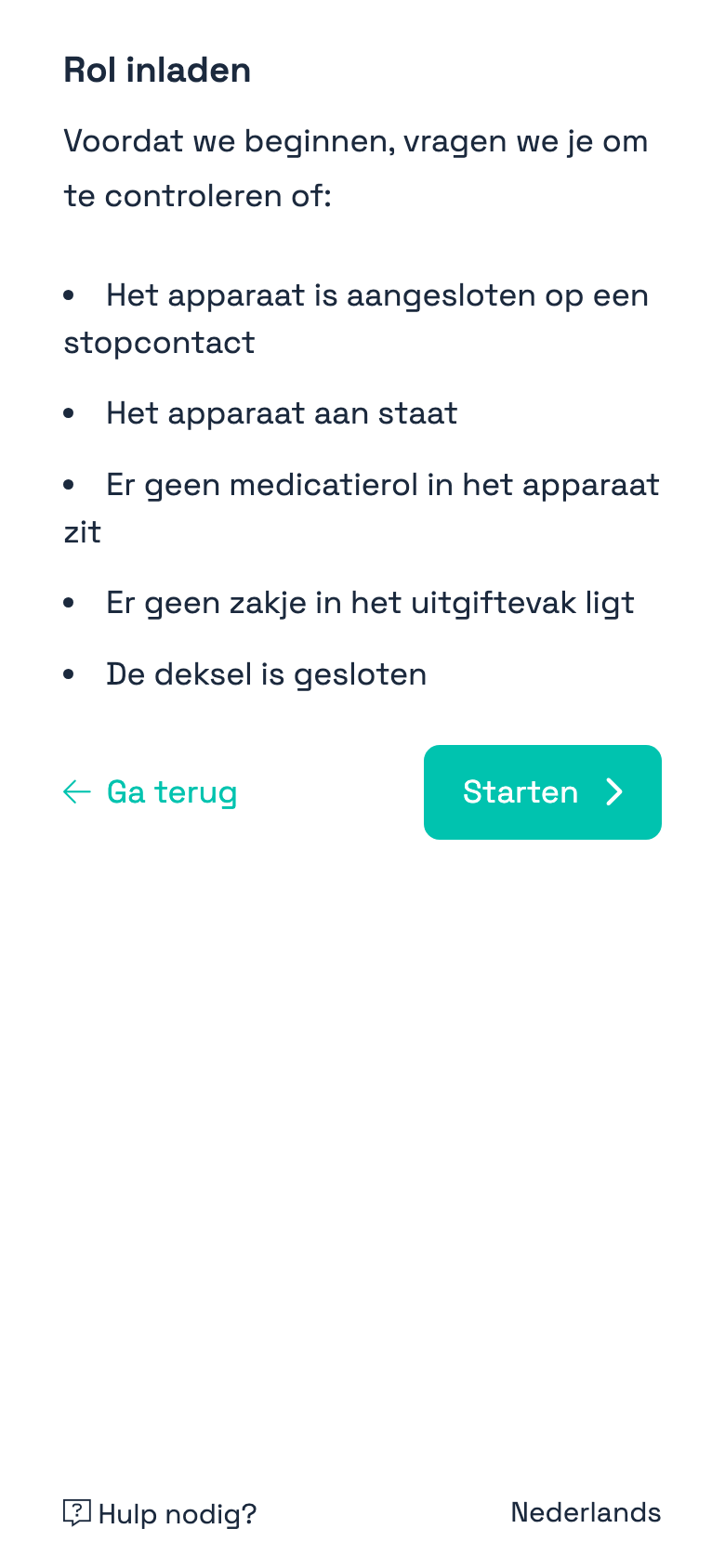Click the left arrow next to Ga terug
Screen dimensions: 725x1568
[x=76, y=791]
